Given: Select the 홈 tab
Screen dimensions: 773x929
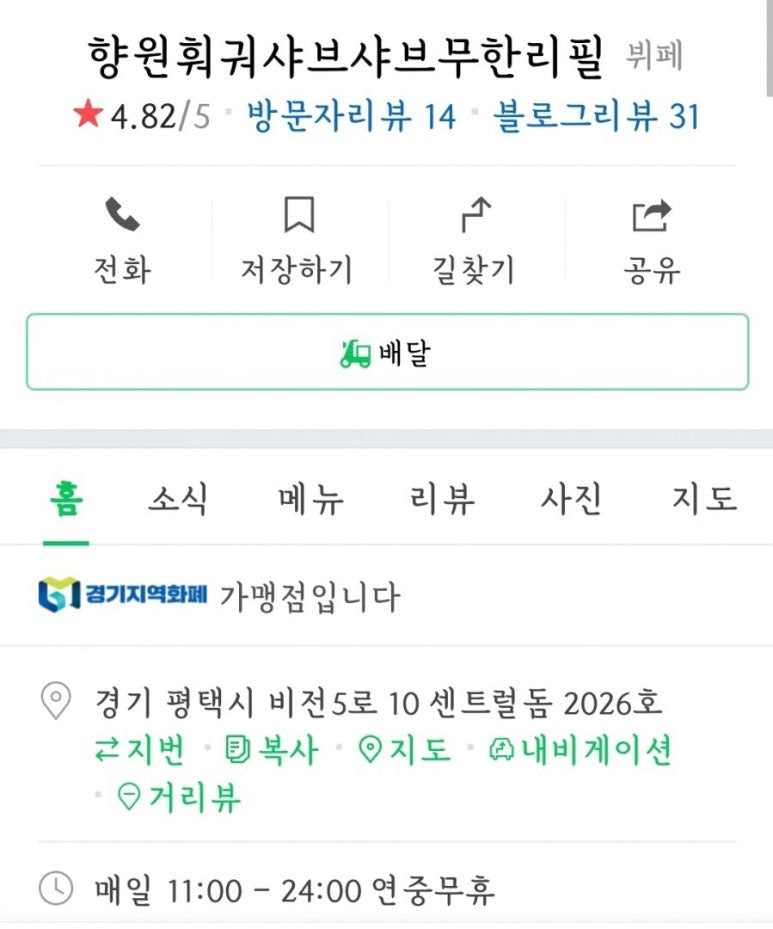Looking at the screenshot, I should pos(65,498).
